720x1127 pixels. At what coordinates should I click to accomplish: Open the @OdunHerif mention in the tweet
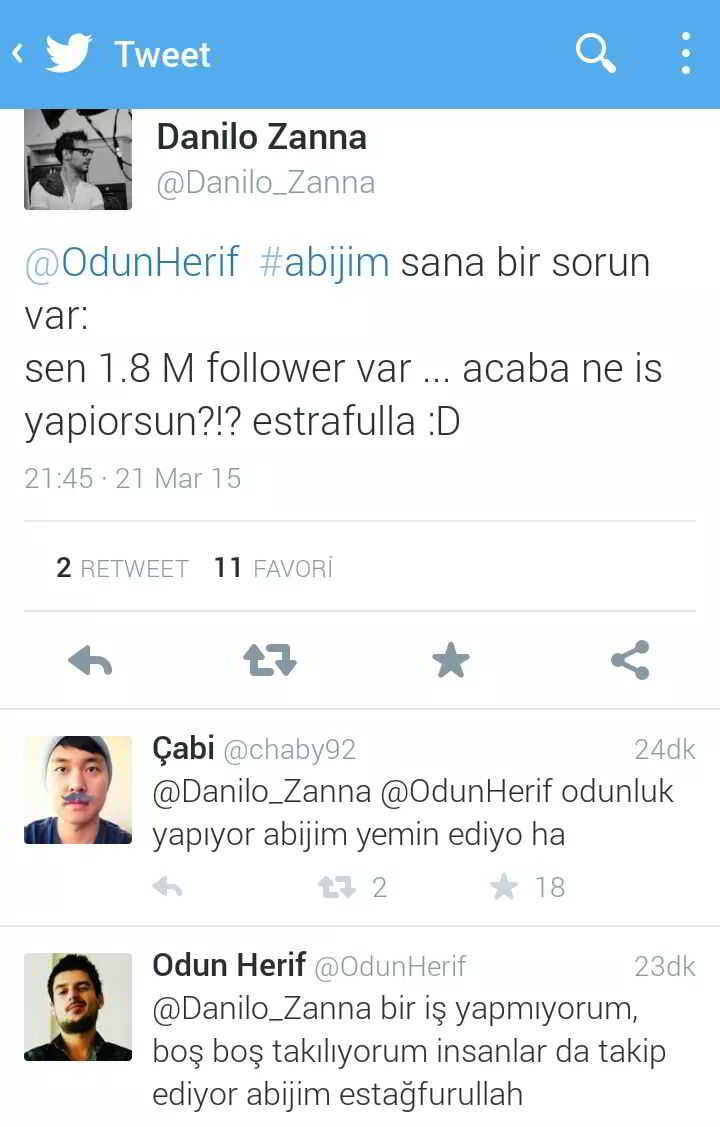tap(131, 263)
